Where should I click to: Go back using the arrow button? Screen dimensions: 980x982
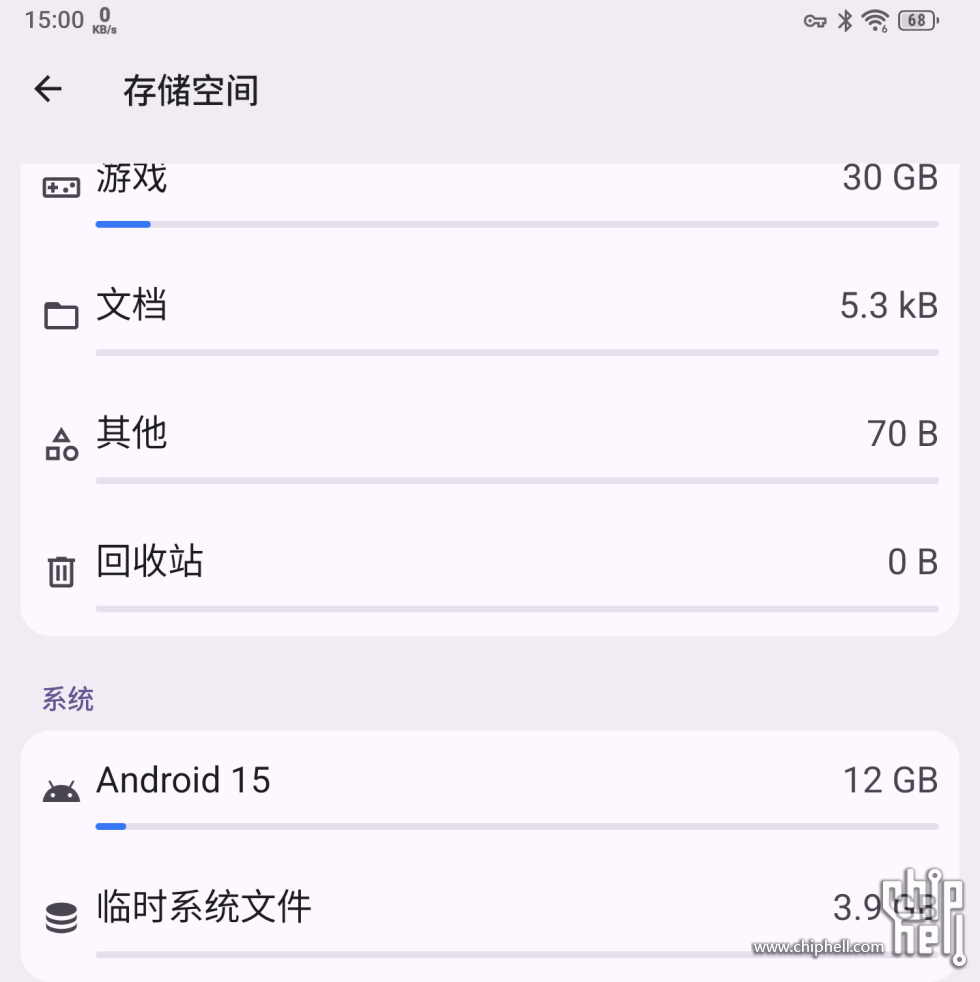coord(47,89)
